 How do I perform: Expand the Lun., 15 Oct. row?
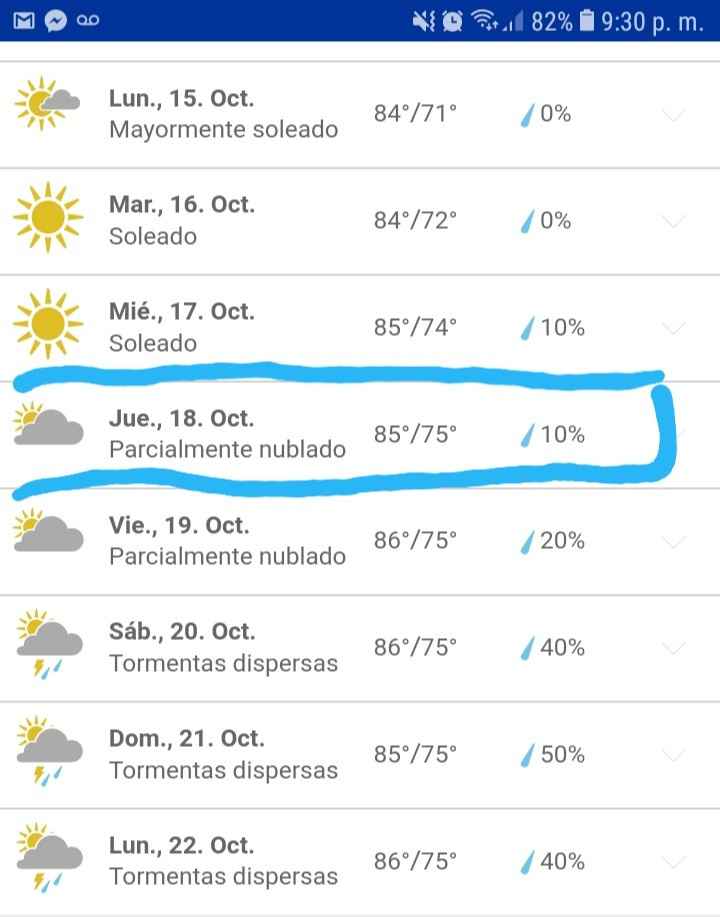(676, 113)
